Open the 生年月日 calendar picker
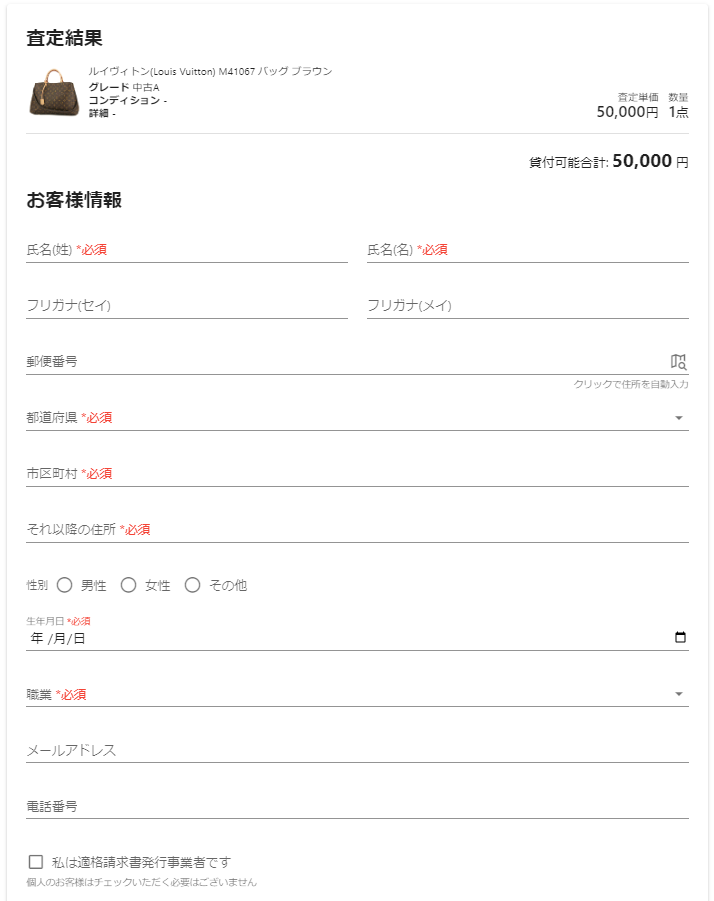 [680, 638]
